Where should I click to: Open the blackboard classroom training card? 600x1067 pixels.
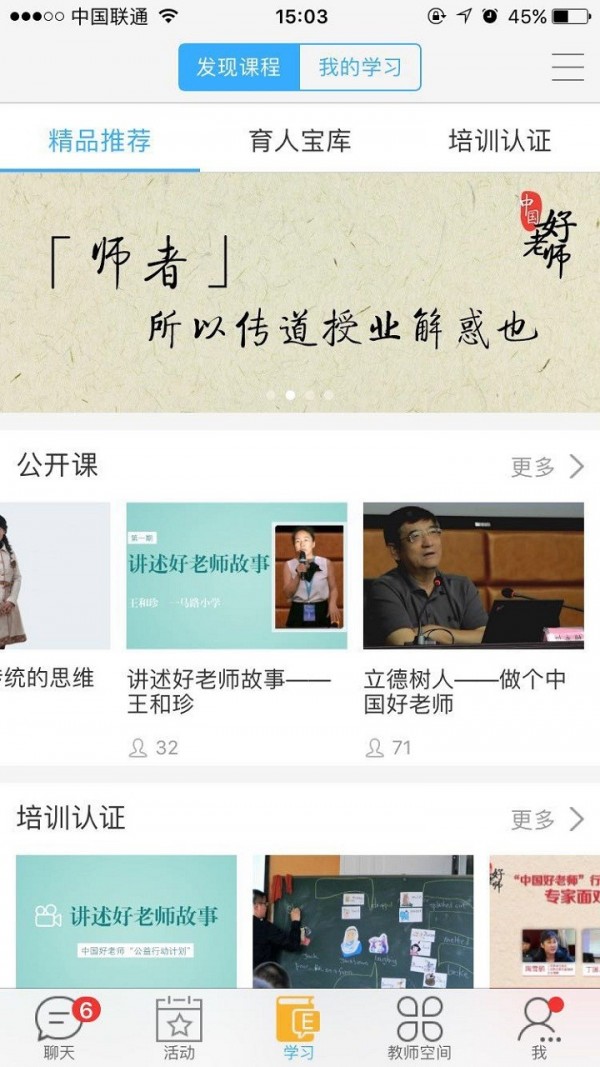pyautogui.click(x=362, y=920)
